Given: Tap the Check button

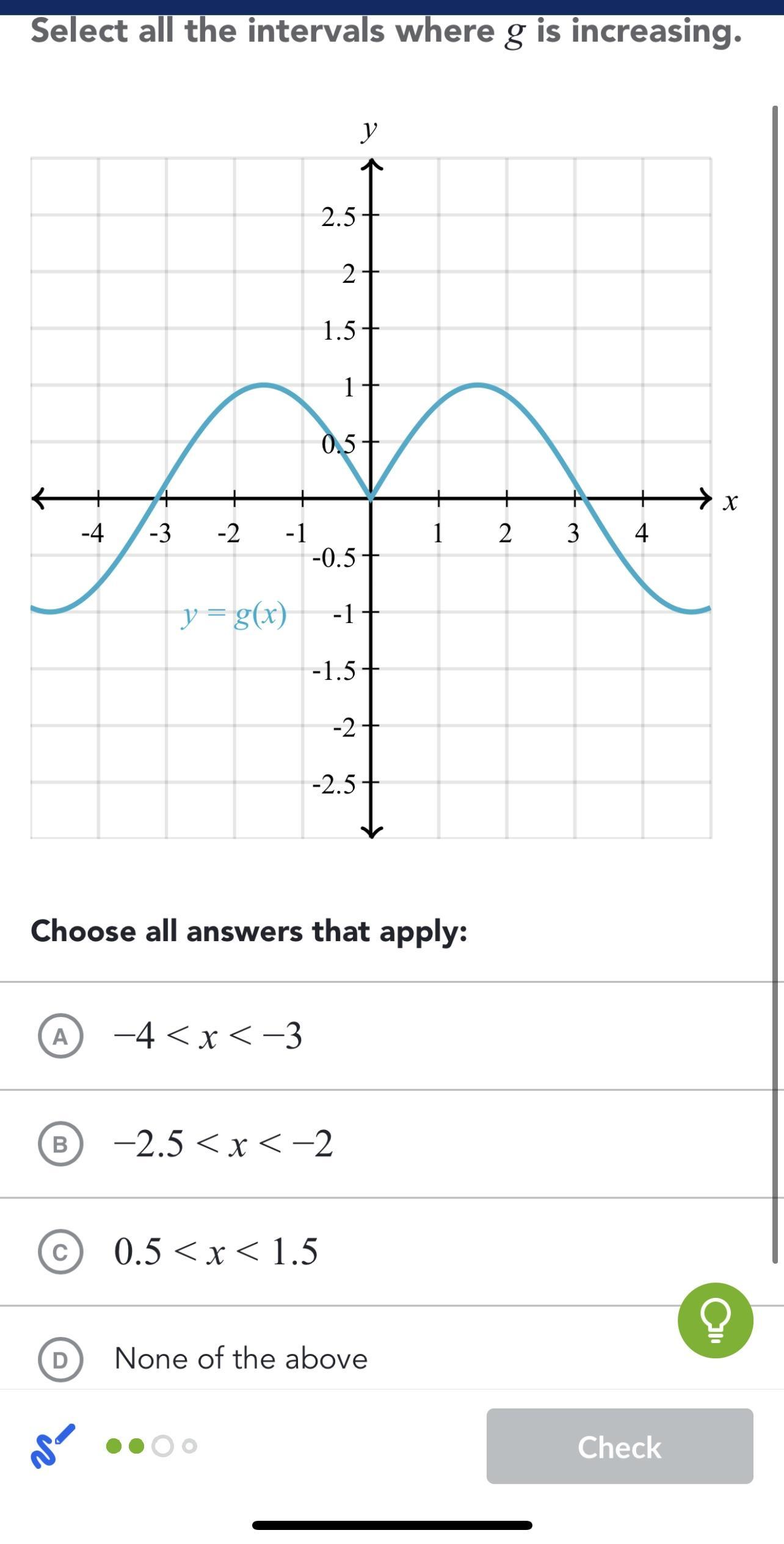Looking at the screenshot, I should point(619,1446).
